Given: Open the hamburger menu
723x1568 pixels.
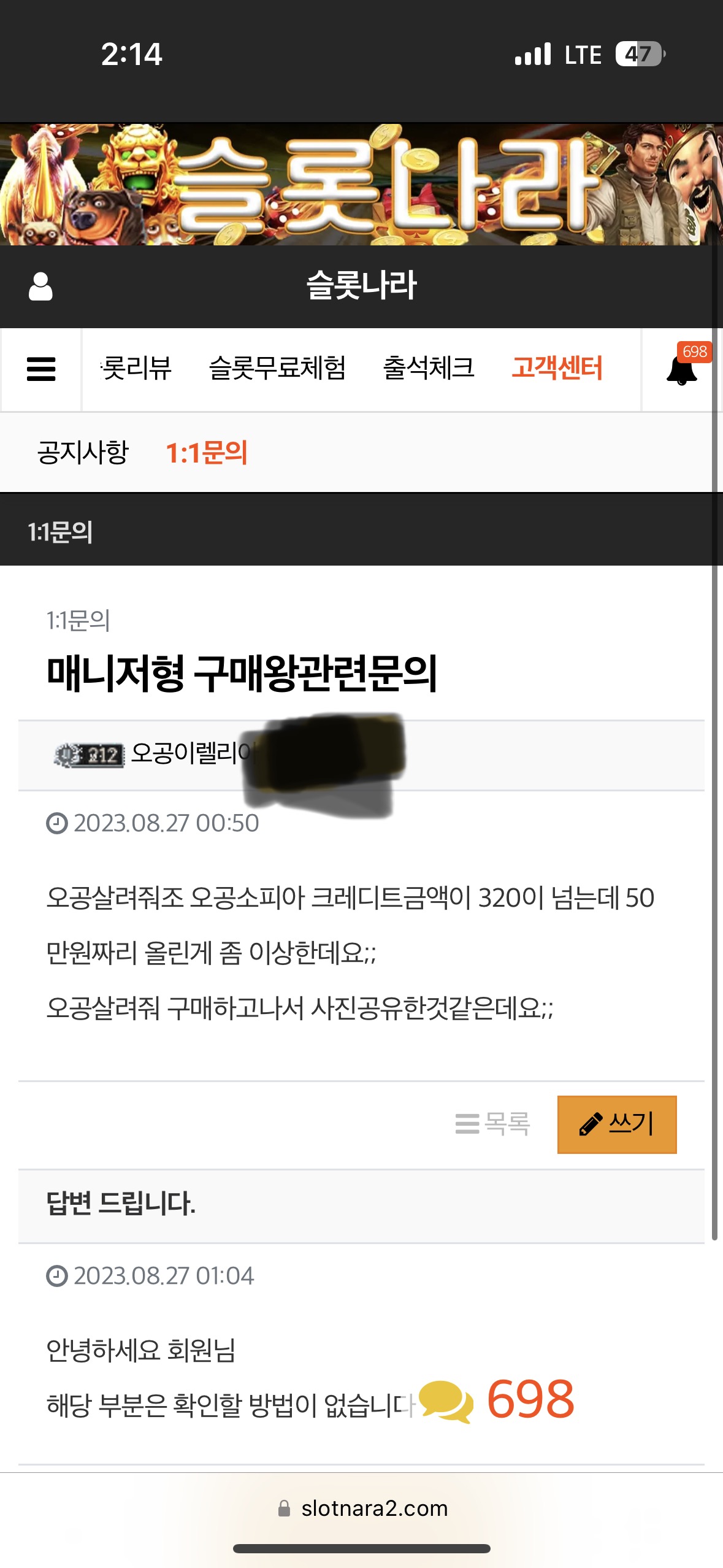Looking at the screenshot, I should (x=41, y=369).
